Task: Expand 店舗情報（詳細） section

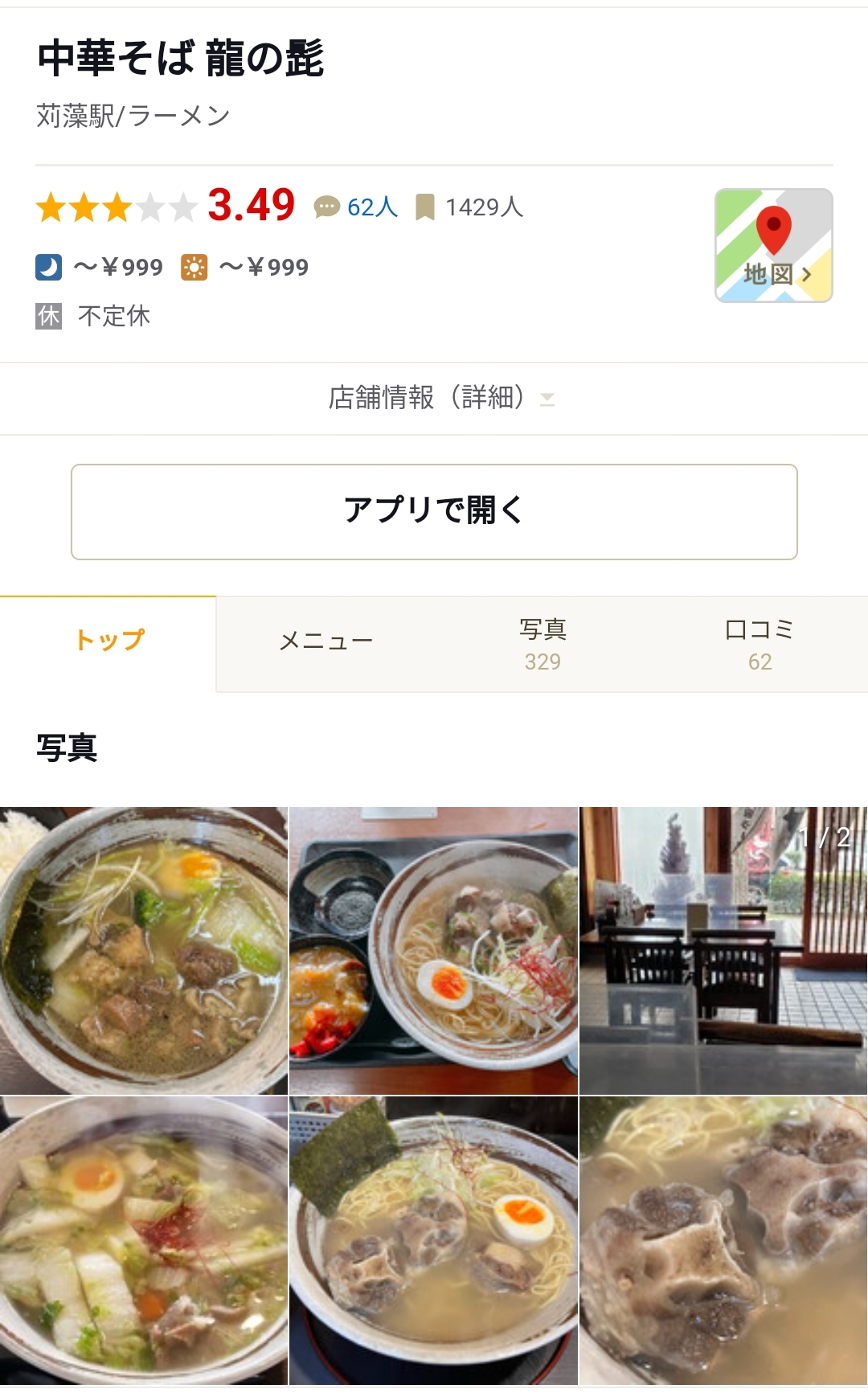Action: point(434,398)
